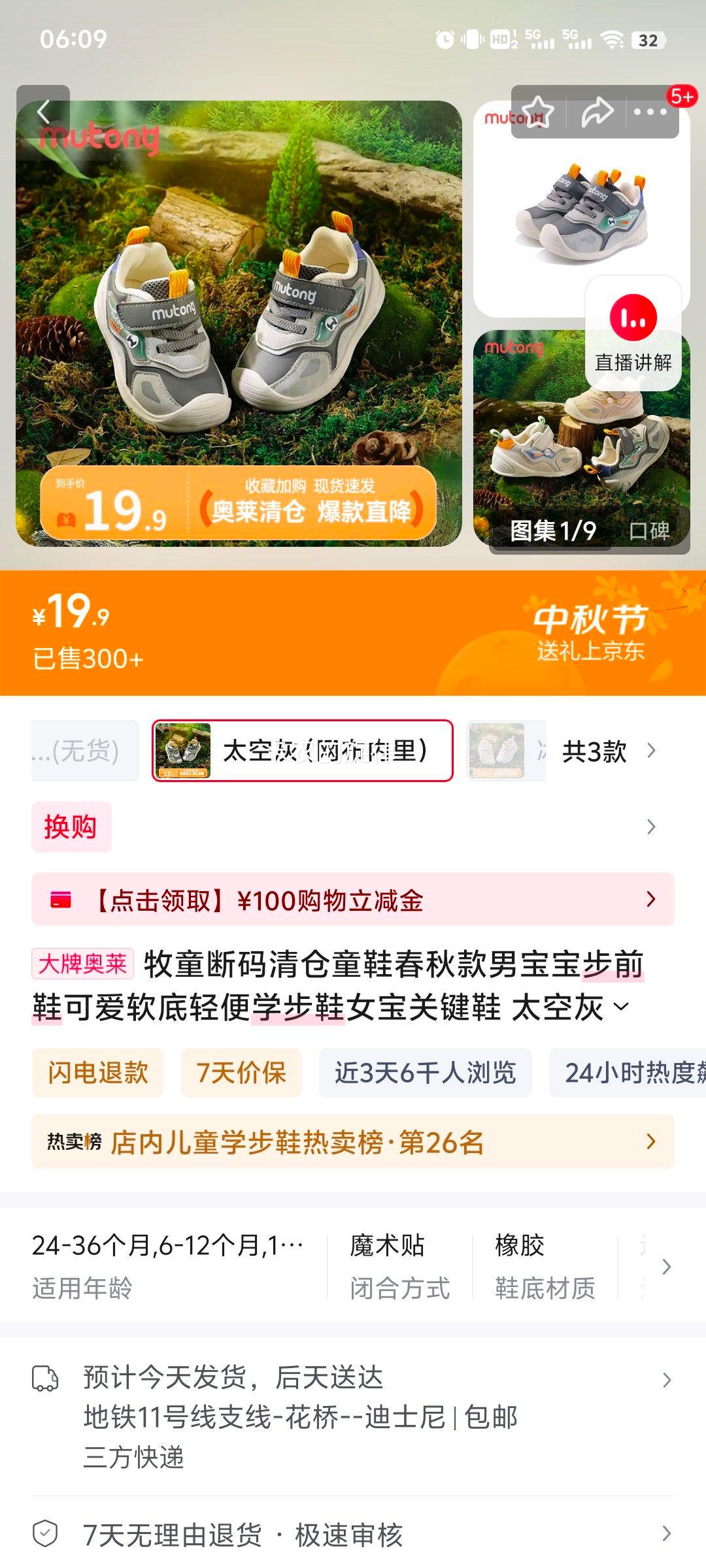Share this product listing
Image resolution: width=706 pixels, height=1568 pixels.
[597, 112]
